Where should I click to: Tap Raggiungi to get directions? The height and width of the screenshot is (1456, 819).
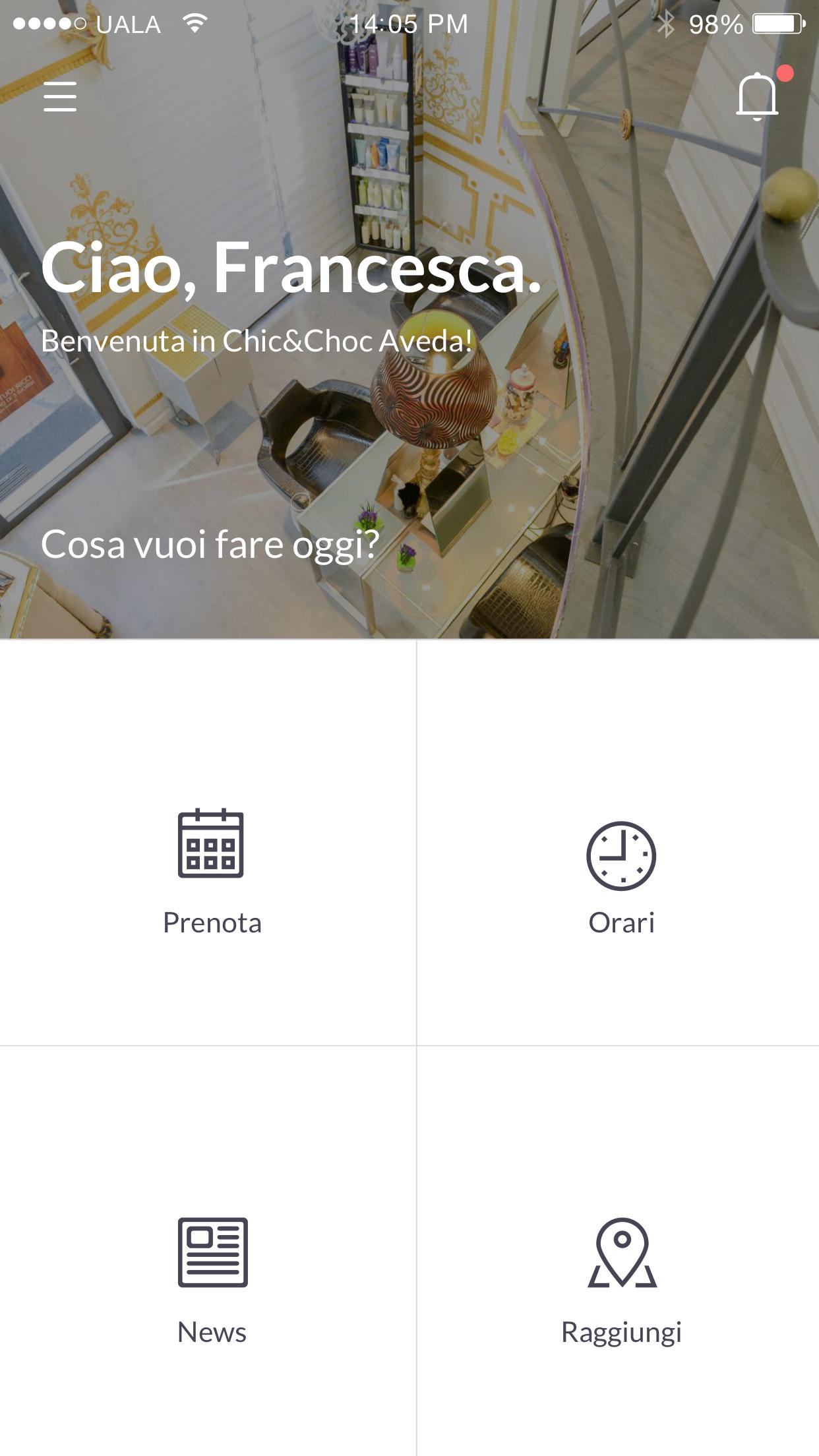pos(621,1331)
